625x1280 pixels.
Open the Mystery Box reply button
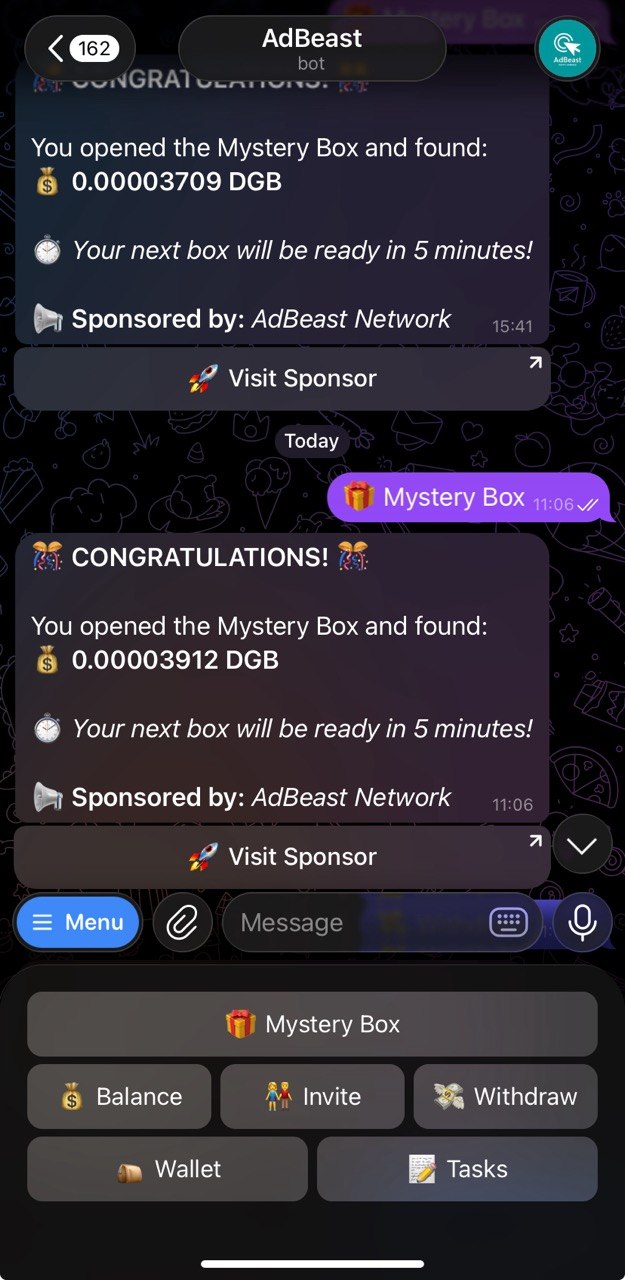point(312,1024)
